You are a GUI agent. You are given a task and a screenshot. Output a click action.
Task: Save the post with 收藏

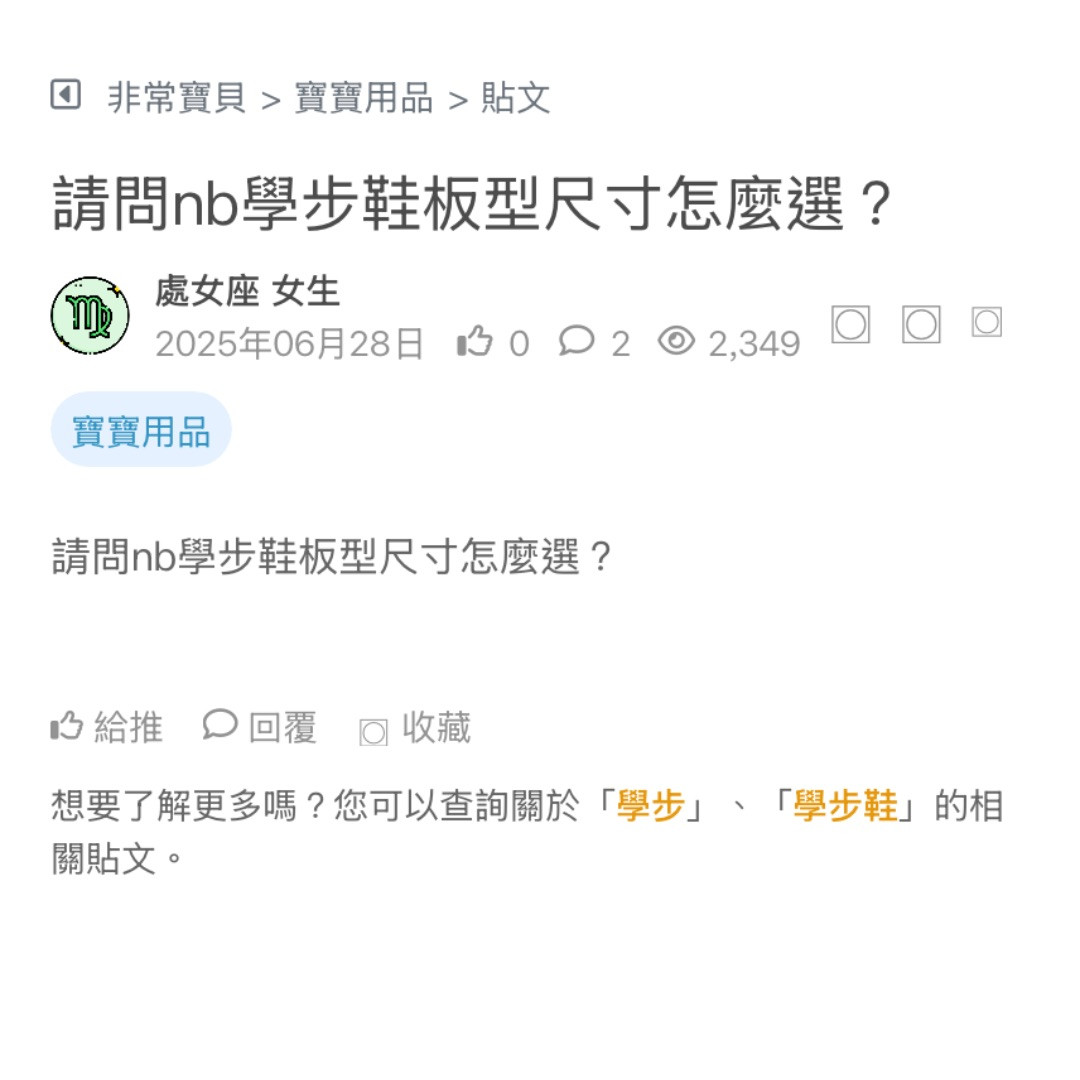coord(415,729)
